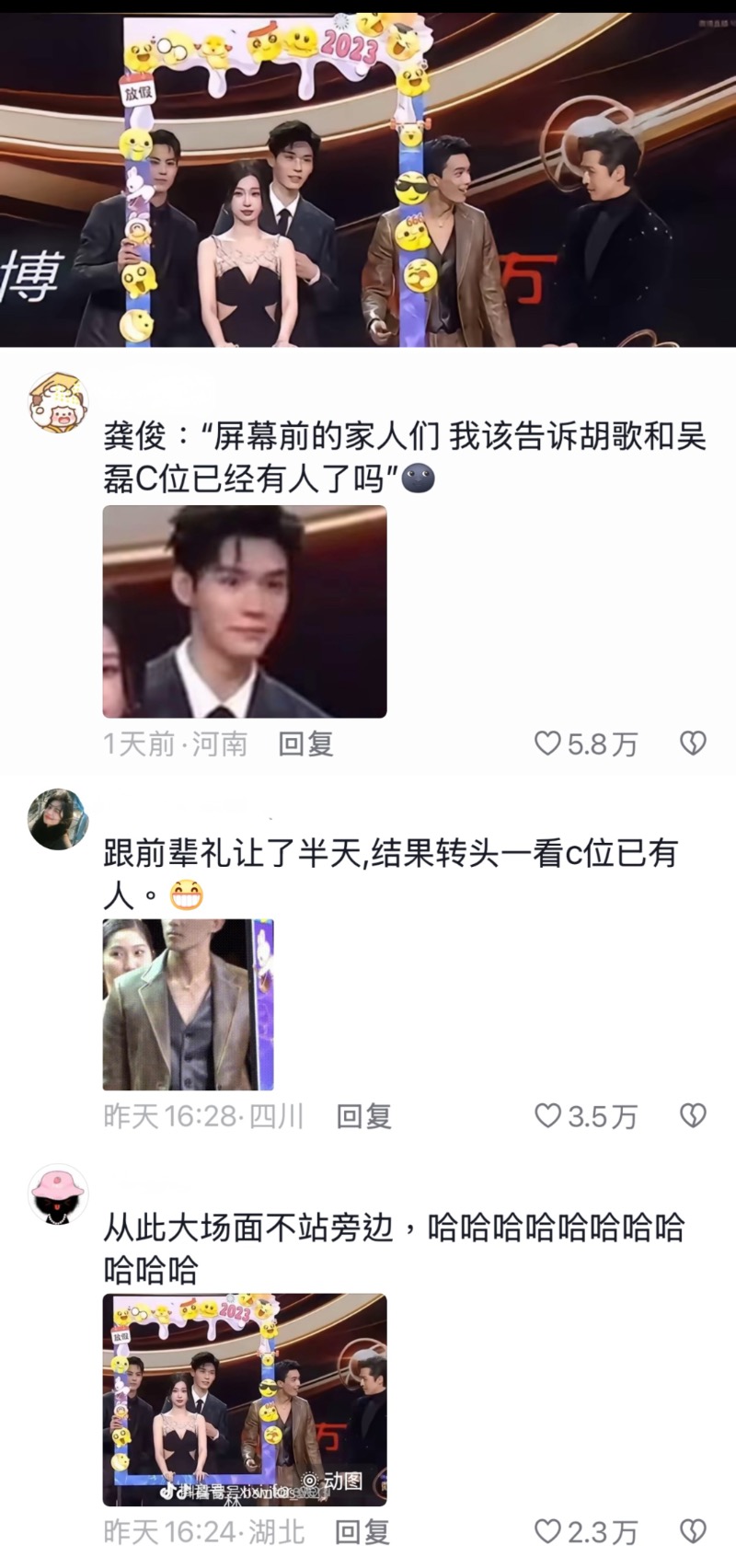Reply to the 昨天 16:24 湖北 comment
Screen dimensions: 736x1568
pos(362,1532)
